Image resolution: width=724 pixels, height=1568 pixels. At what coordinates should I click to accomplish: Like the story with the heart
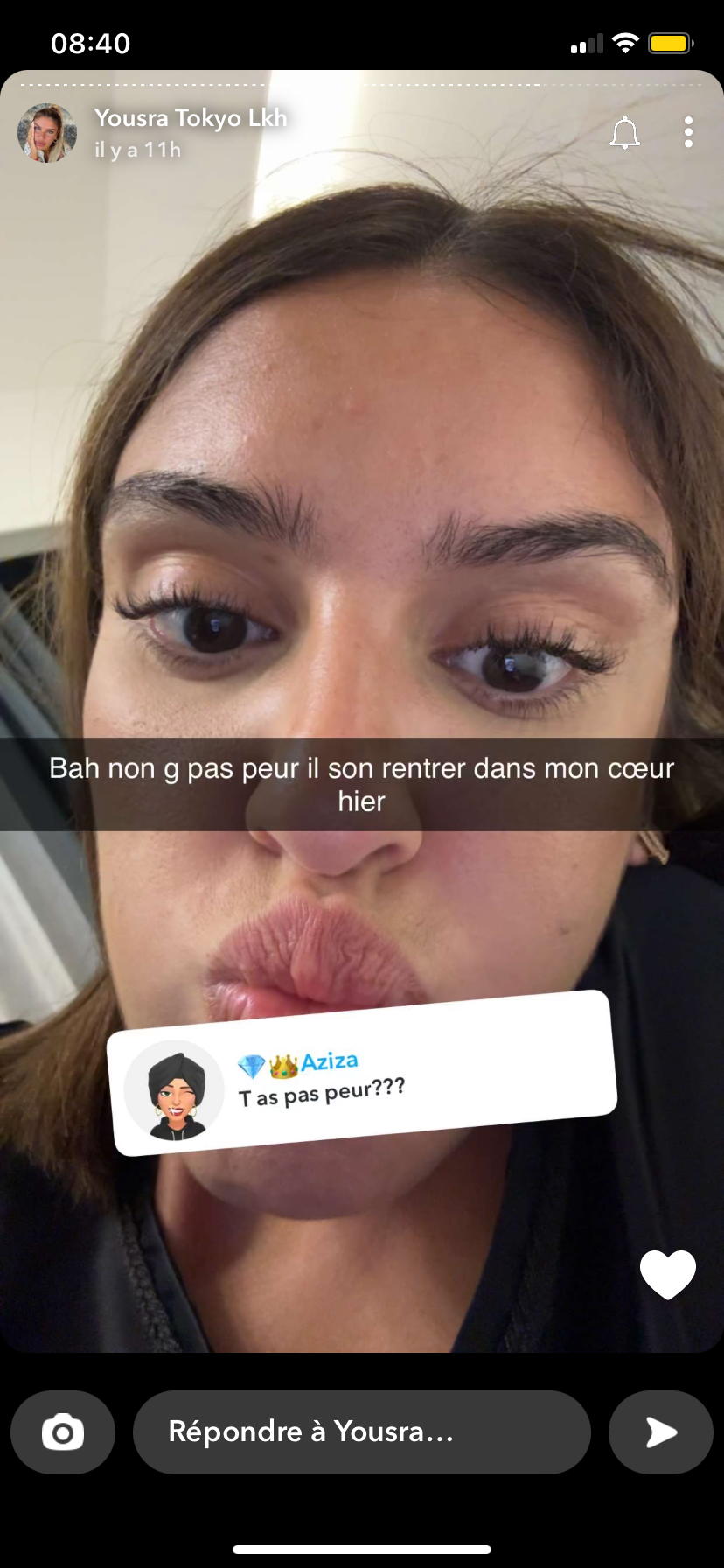667,1274
